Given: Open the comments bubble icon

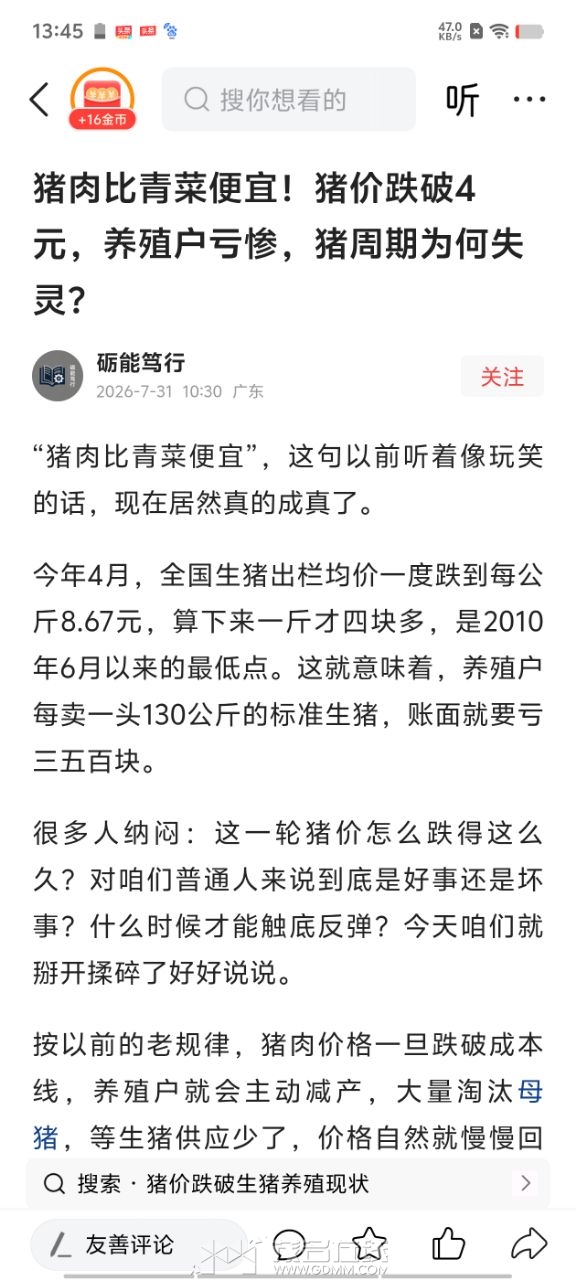Looking at the screenshot, I should click(289, 1244).
